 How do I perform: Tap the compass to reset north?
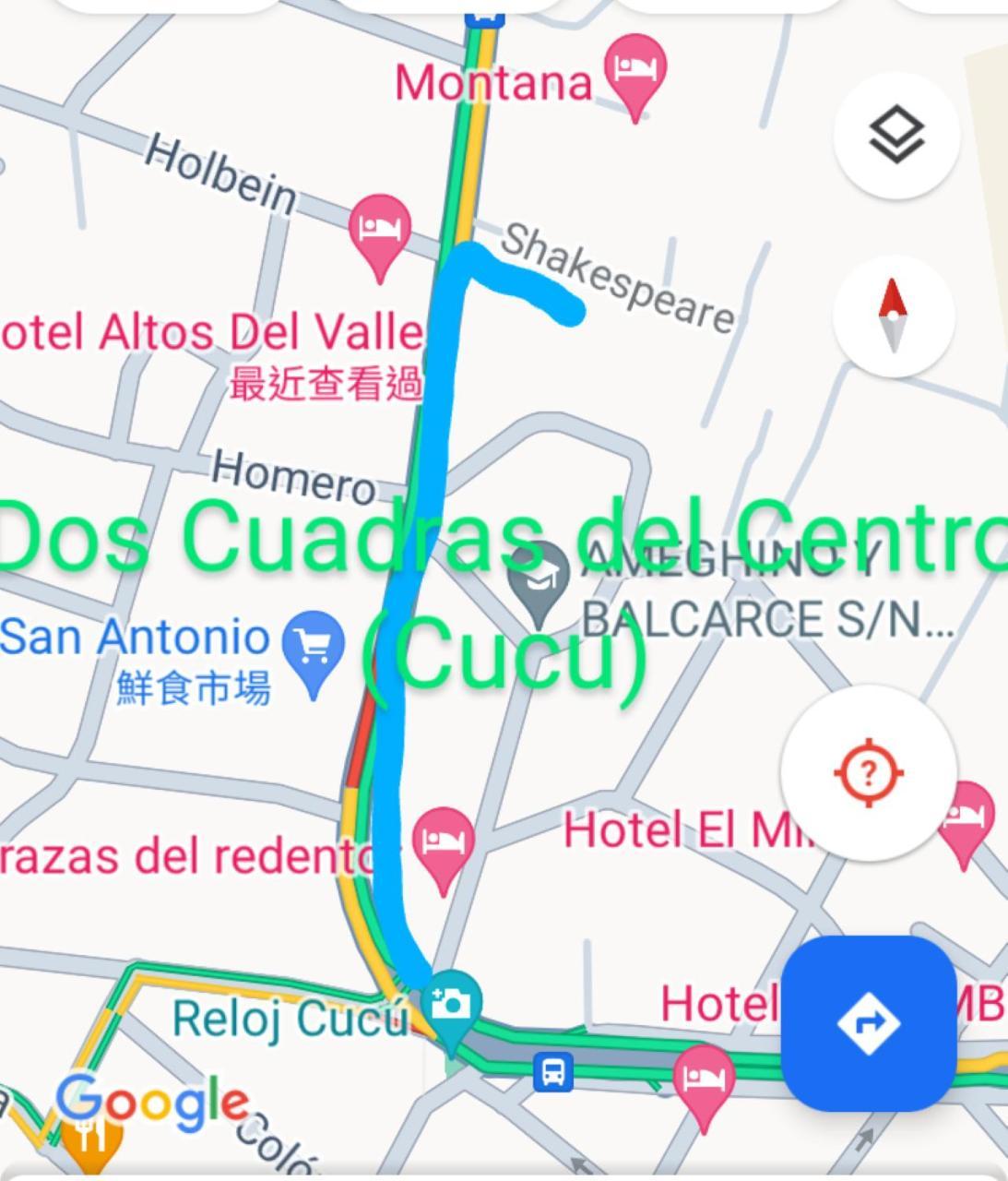coord(893,316)
